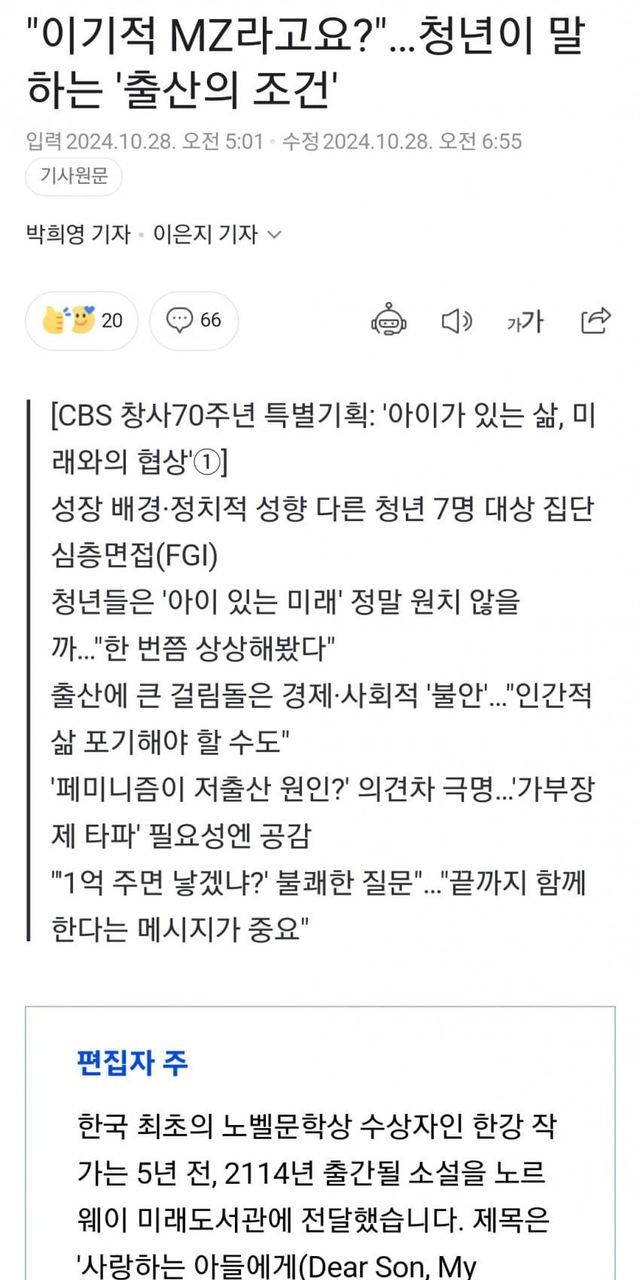640x1280 pixels.
Task: Open the AI summary robot icon
Action: coord(389,320)
